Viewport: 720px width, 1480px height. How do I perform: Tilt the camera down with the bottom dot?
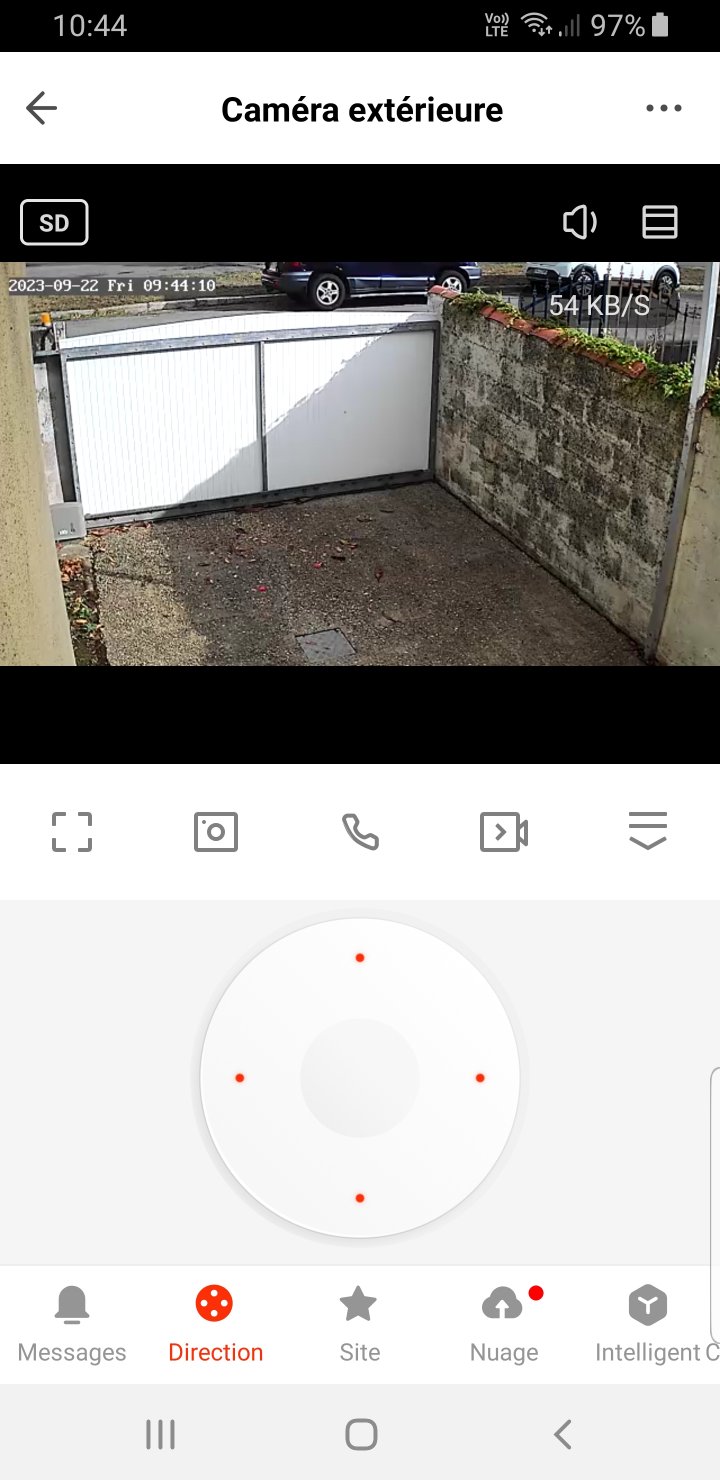(x=360, y=1198)
